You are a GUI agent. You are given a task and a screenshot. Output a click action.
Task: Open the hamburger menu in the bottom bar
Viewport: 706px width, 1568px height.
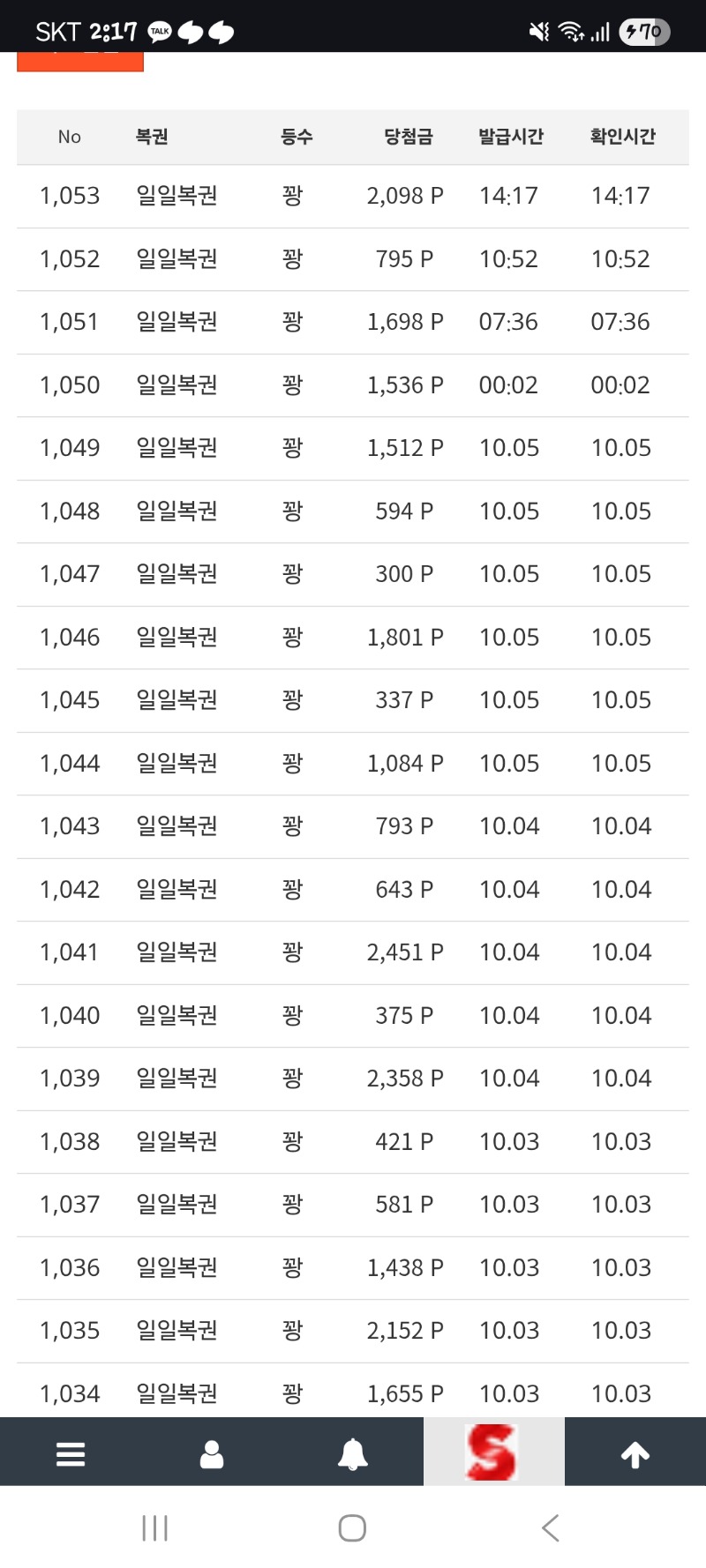tap(71, 1453)
